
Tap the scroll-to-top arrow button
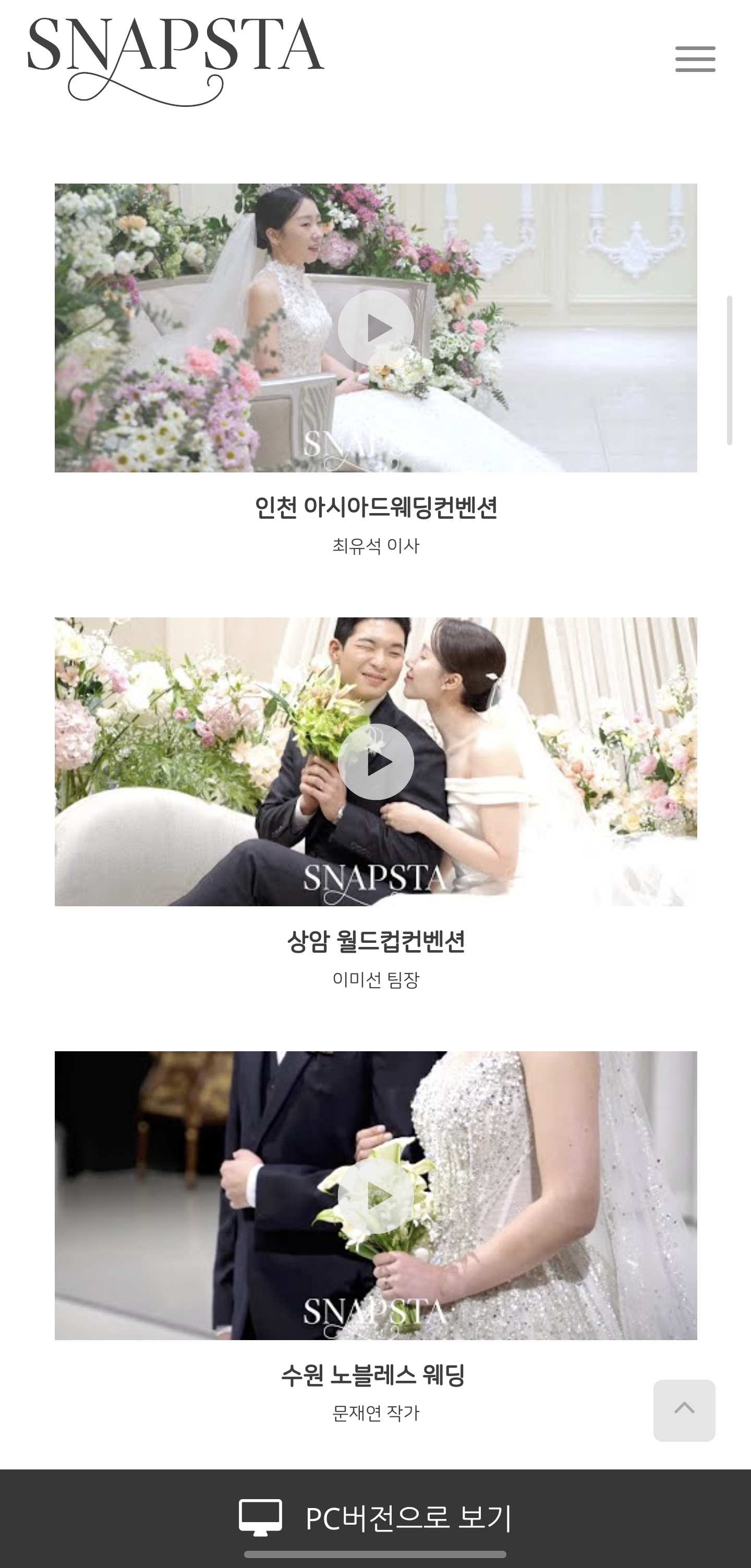684,1409
